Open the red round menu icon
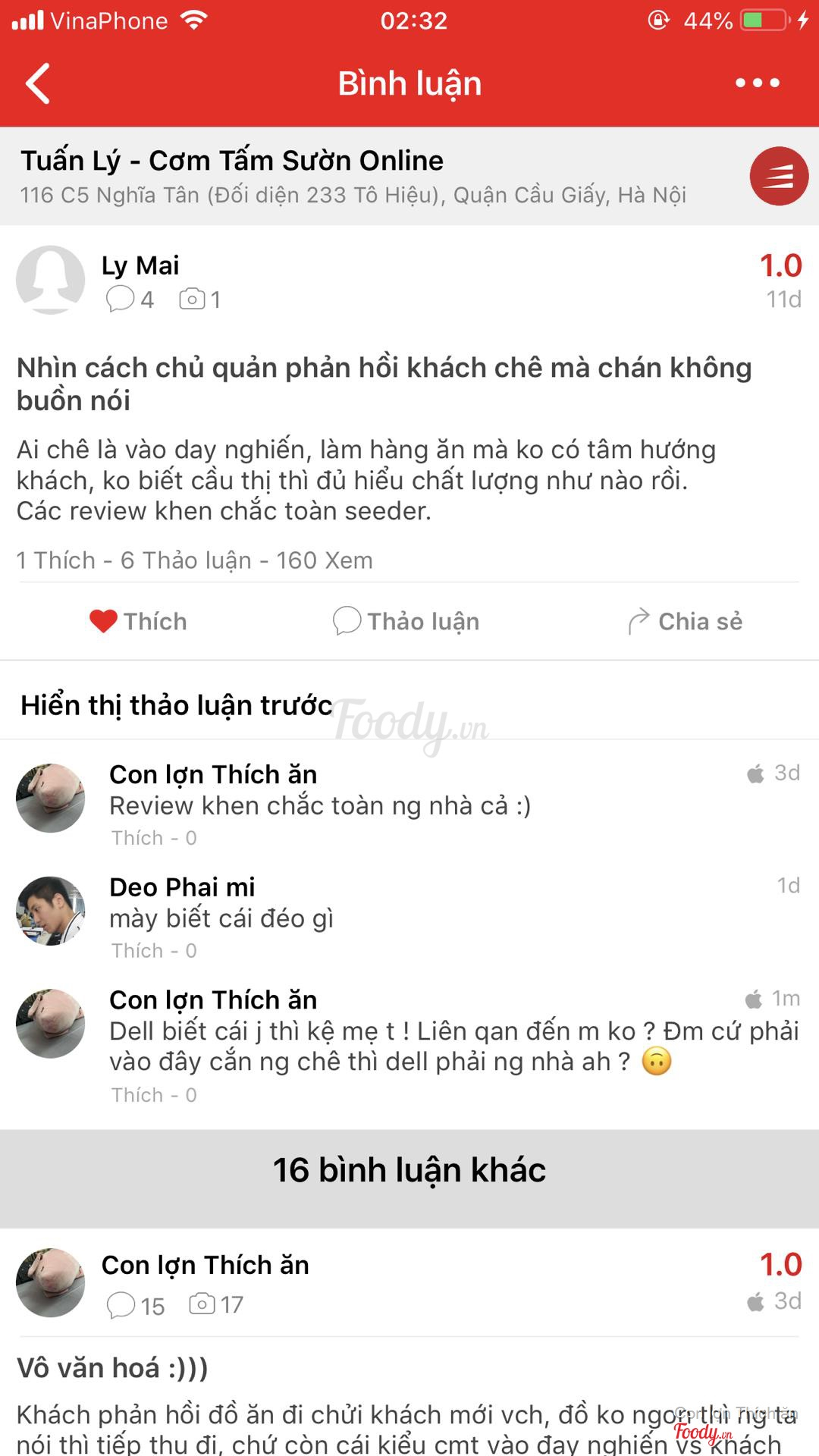This screenshot has width=819, height=1456. [779, 176]
